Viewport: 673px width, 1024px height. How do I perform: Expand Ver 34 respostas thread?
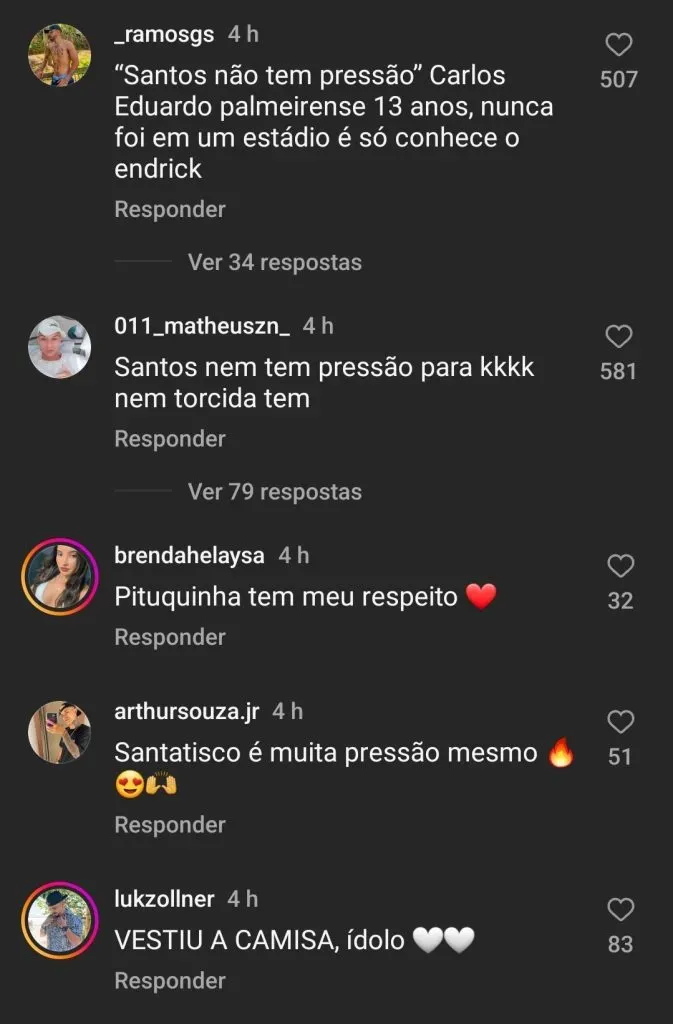point(274,263)
